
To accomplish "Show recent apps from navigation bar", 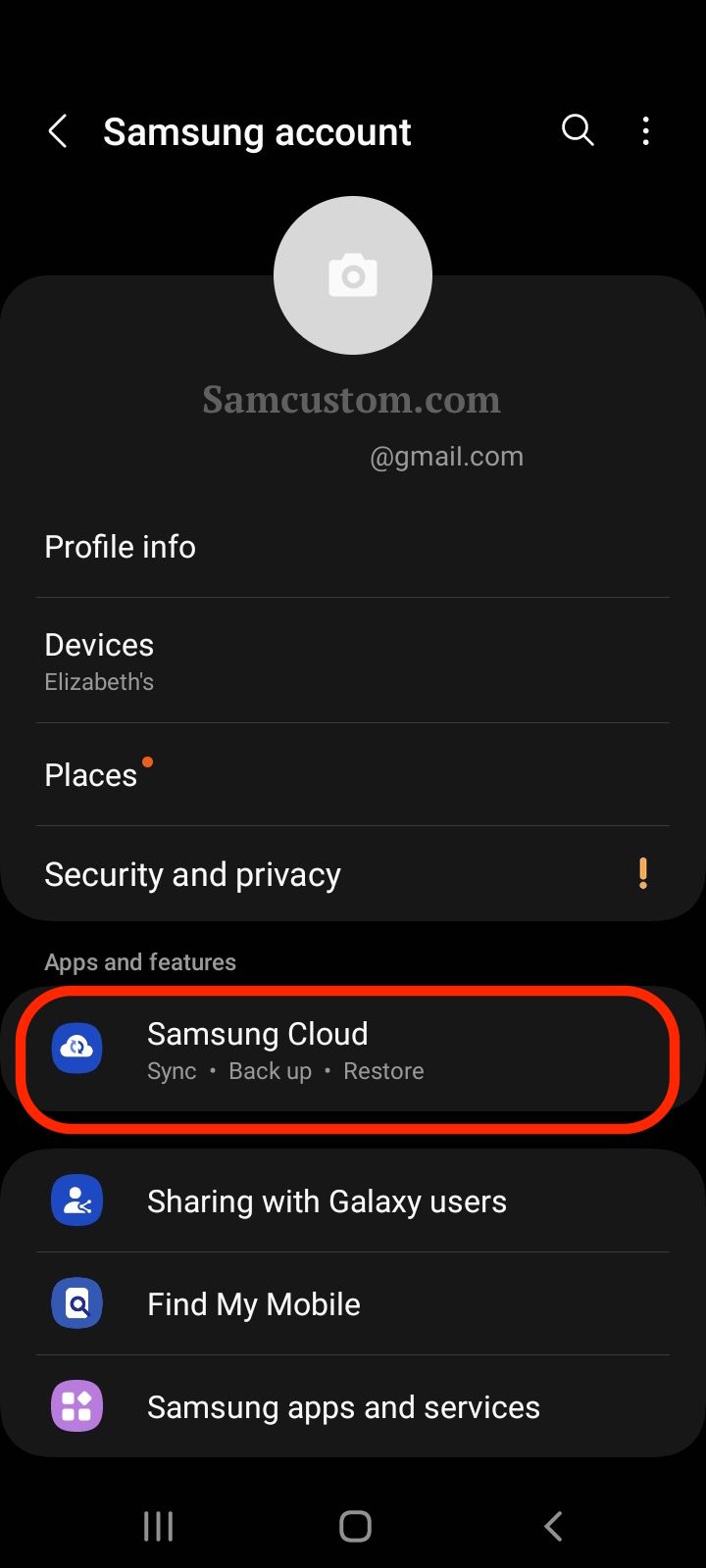I will [x=158, y=1526].
